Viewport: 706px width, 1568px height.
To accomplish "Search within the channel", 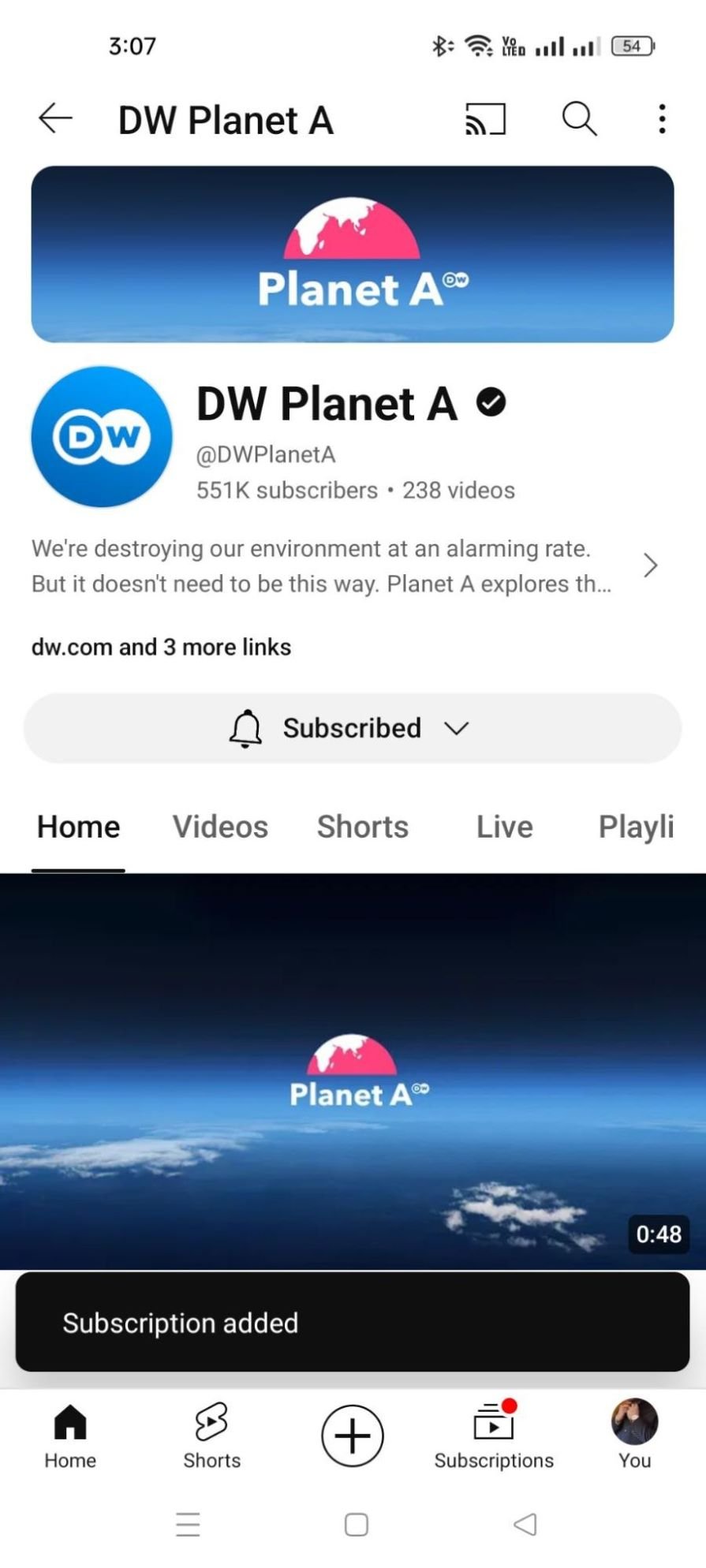I will pyautogui.click(x=579, y=119).
